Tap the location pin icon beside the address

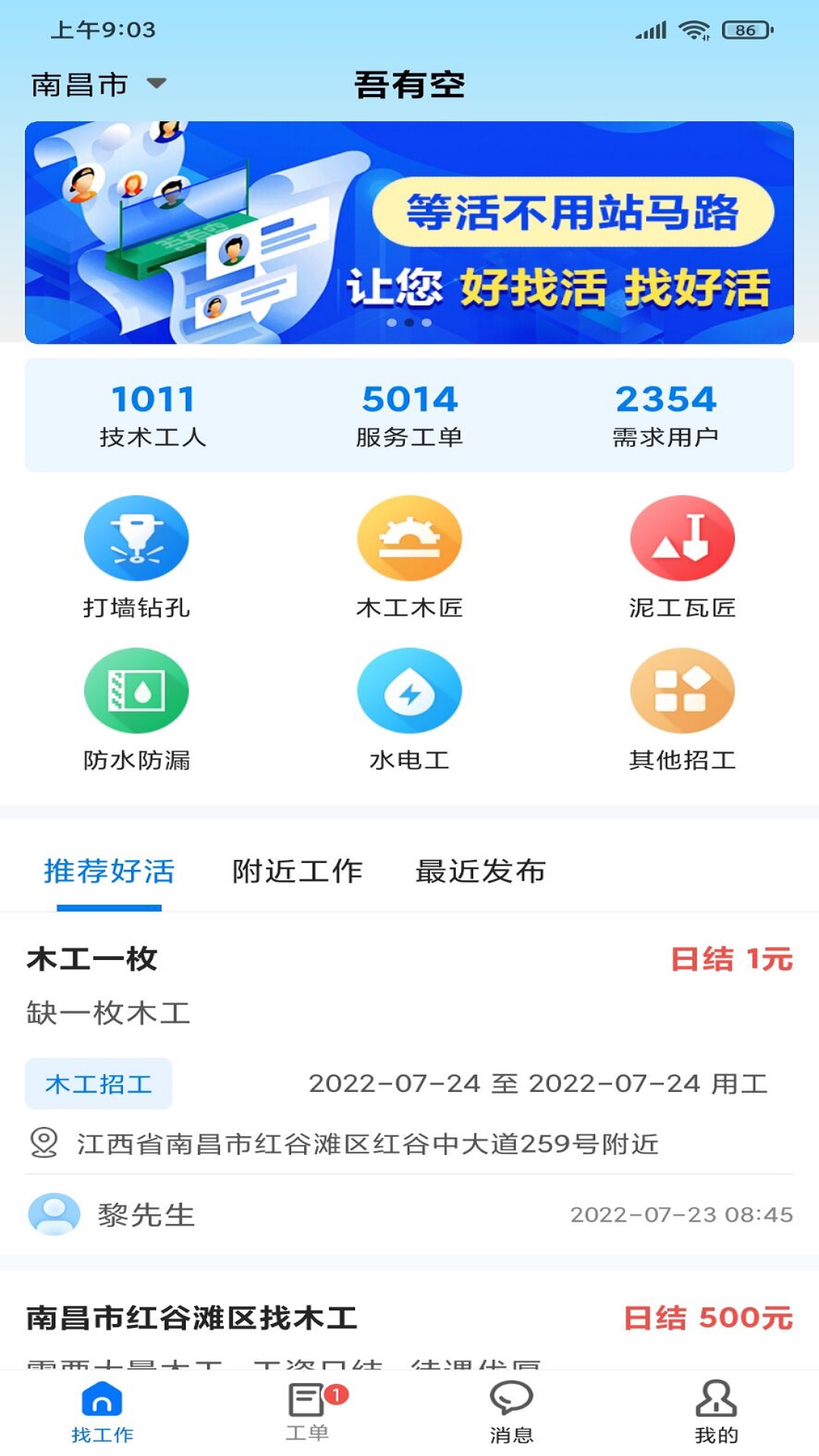pos(42,1141)
